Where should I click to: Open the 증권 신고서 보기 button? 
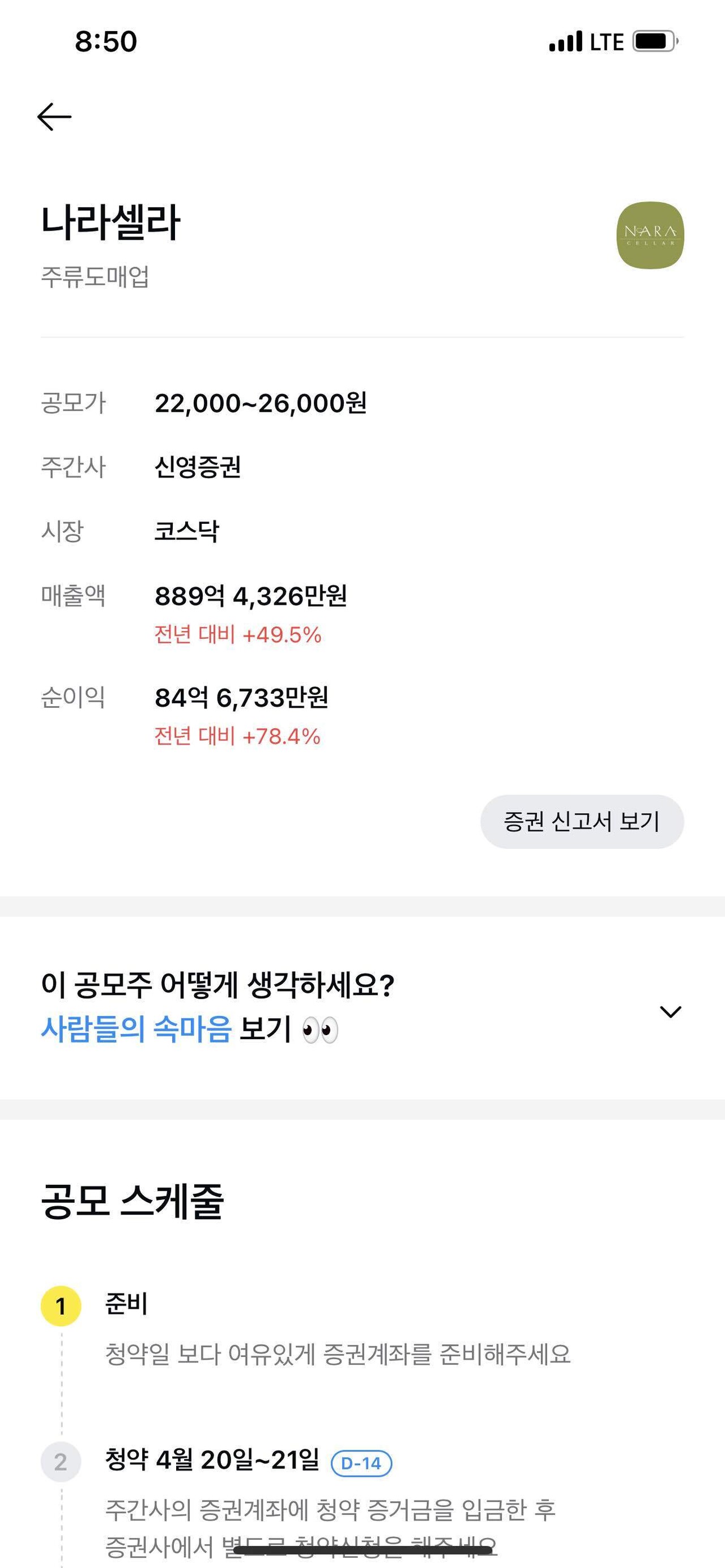(581, 821)
